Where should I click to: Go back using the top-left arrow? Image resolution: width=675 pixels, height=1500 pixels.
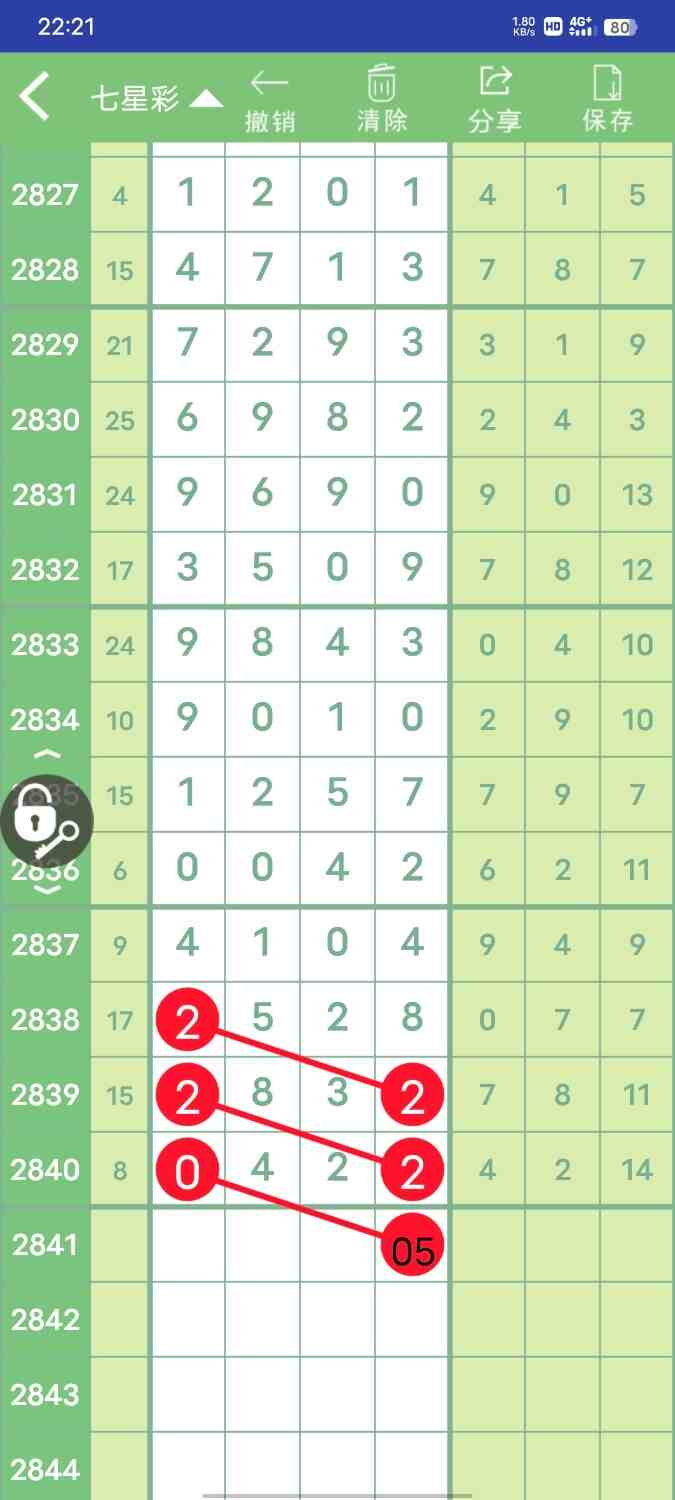[35, 98]
